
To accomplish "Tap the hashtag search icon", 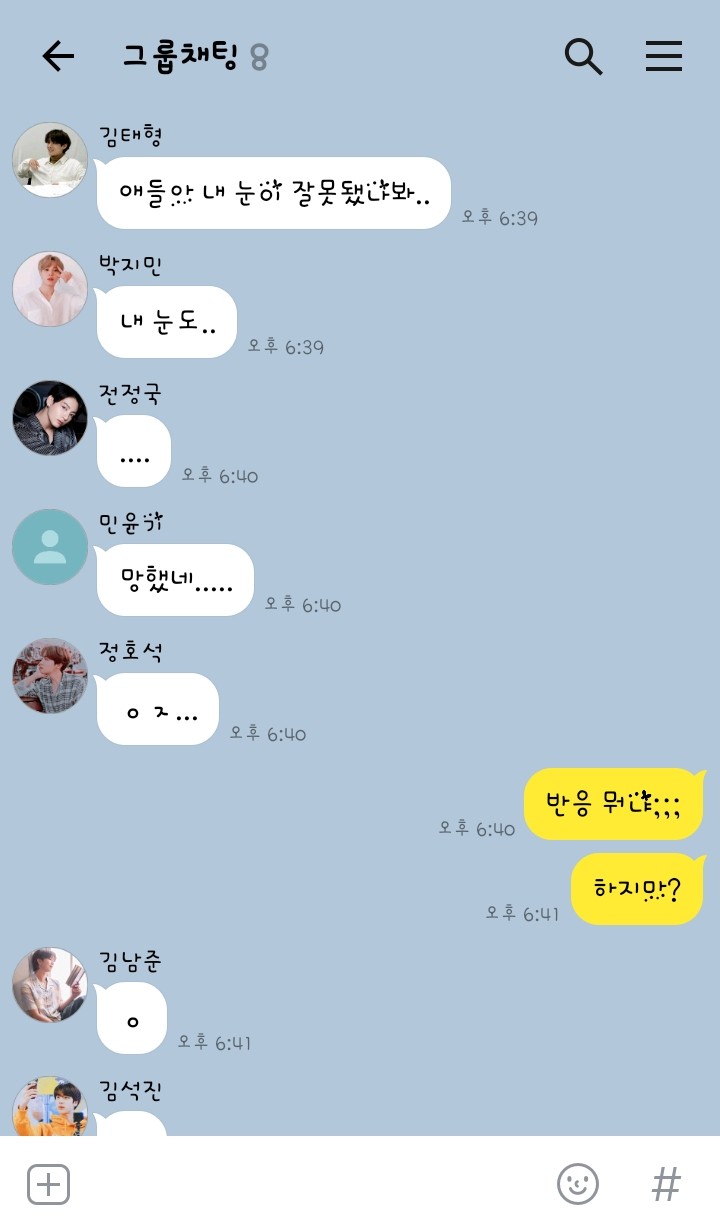I will click(666, 1185).
